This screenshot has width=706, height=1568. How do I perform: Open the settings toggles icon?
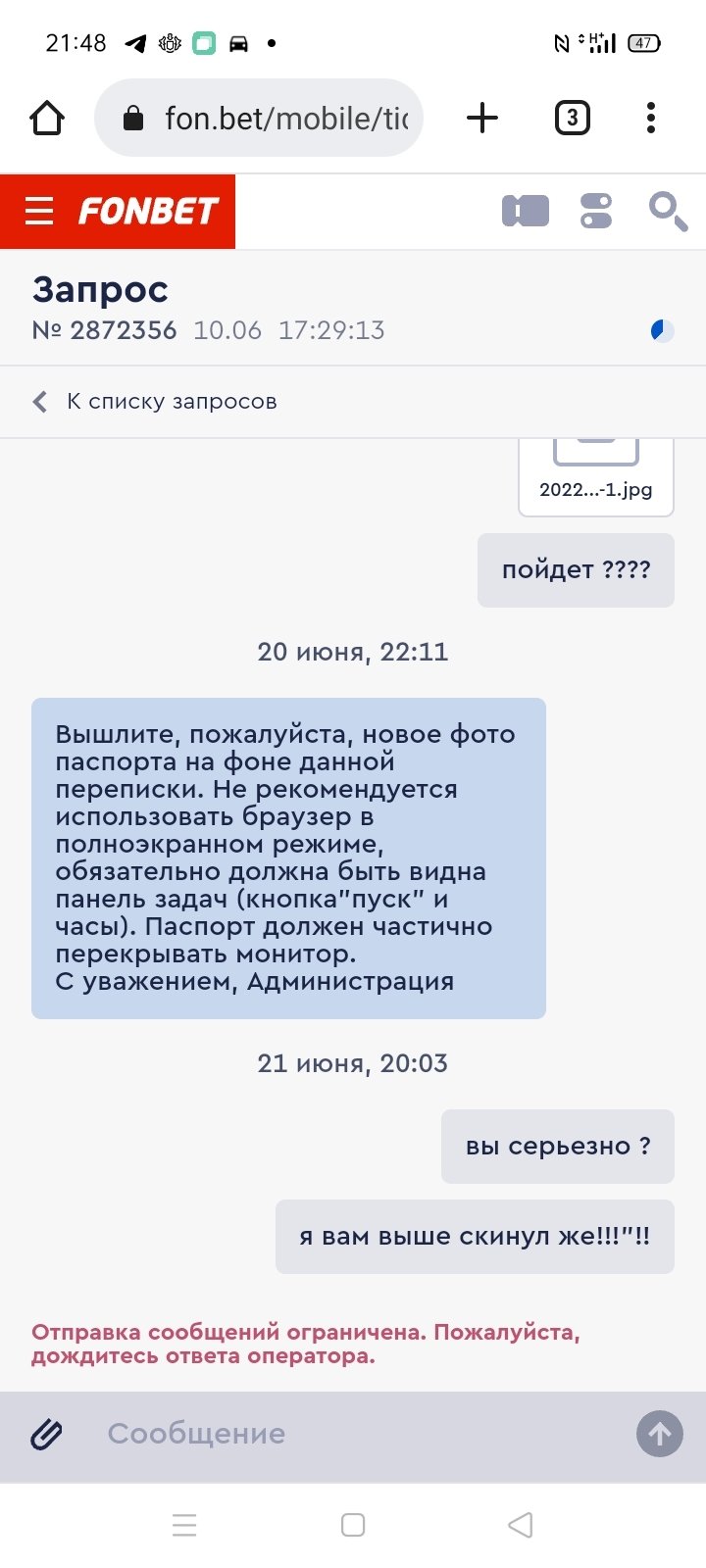click(596, 211)
